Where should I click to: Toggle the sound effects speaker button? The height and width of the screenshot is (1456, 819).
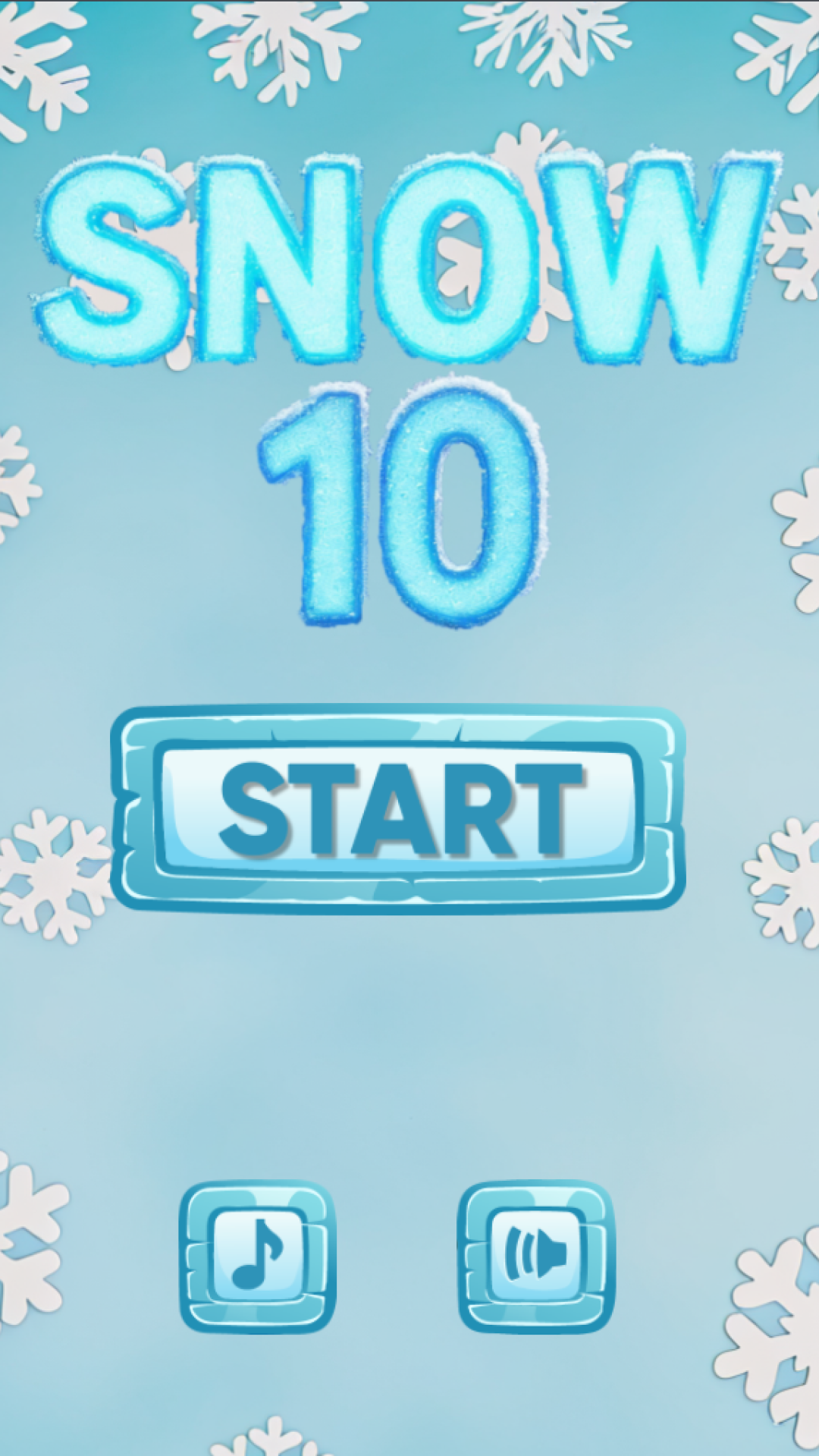click(x=536, y=1256)
